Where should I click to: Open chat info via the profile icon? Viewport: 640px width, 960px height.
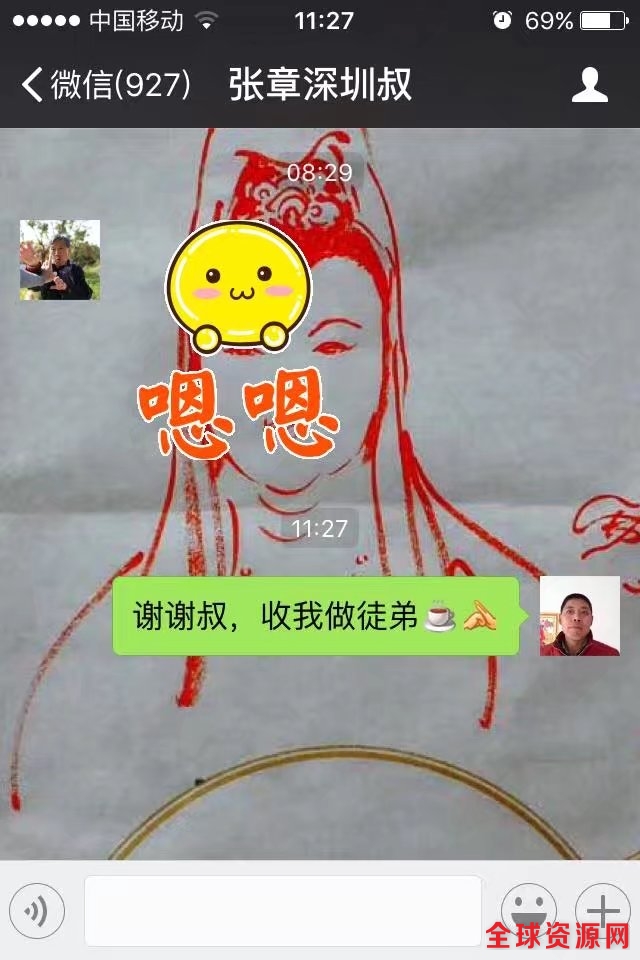590,85
